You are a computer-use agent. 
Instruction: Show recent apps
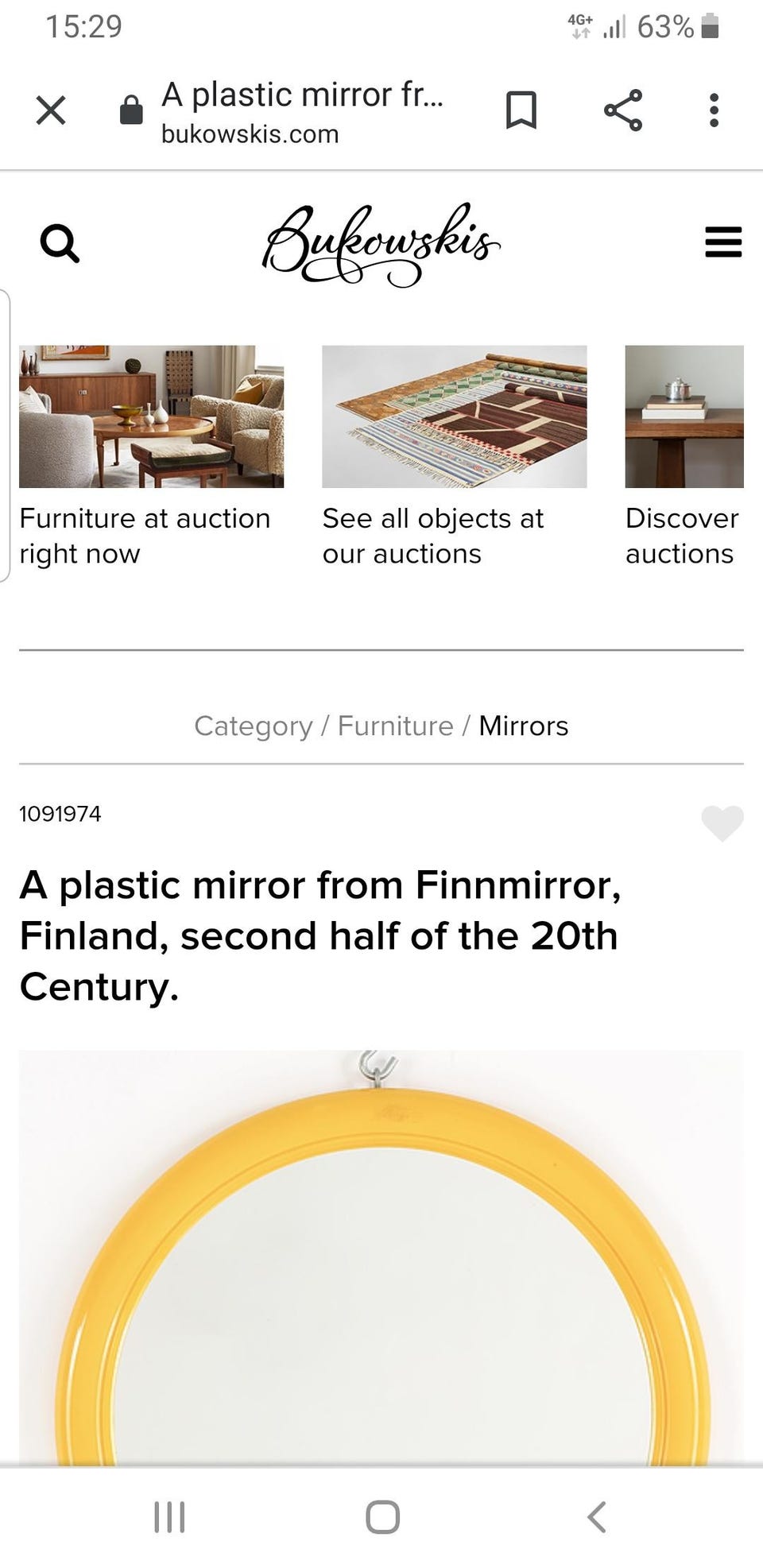click(169, 1516)
